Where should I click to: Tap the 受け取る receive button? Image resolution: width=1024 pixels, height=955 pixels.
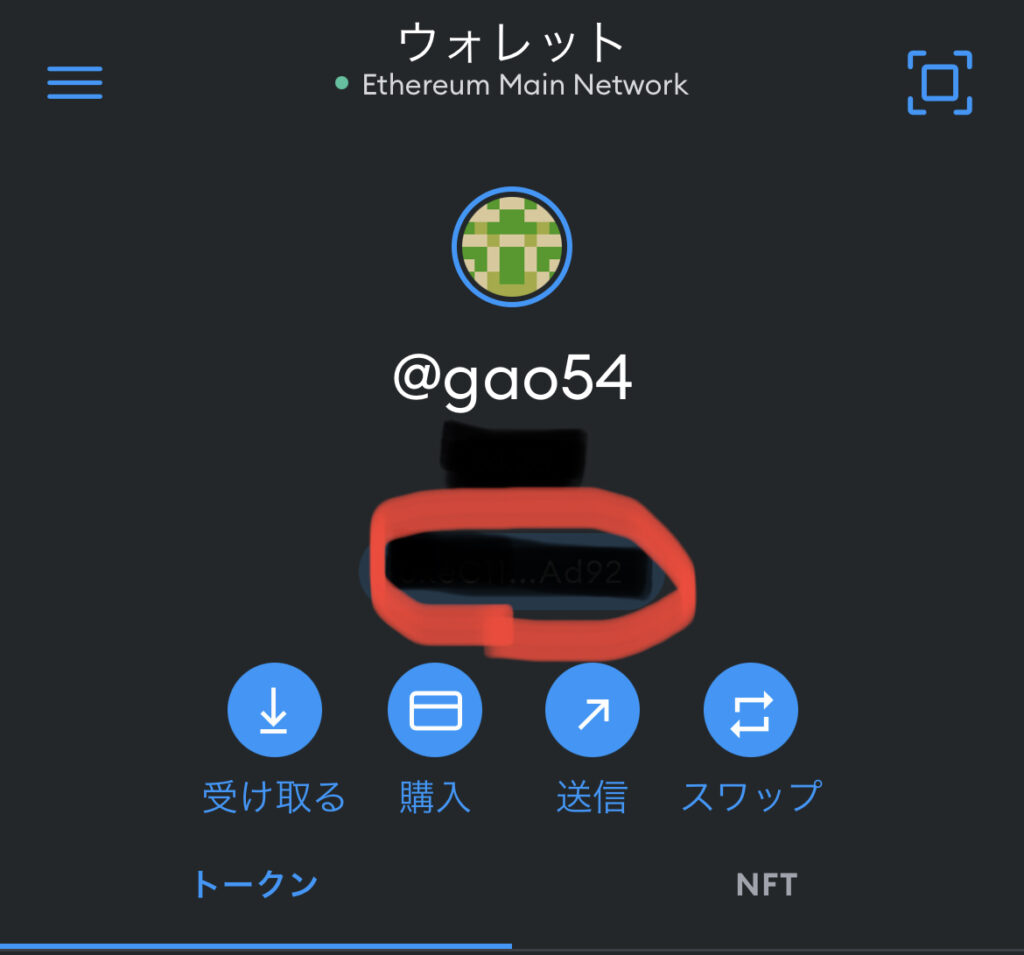tap(274, 712)
